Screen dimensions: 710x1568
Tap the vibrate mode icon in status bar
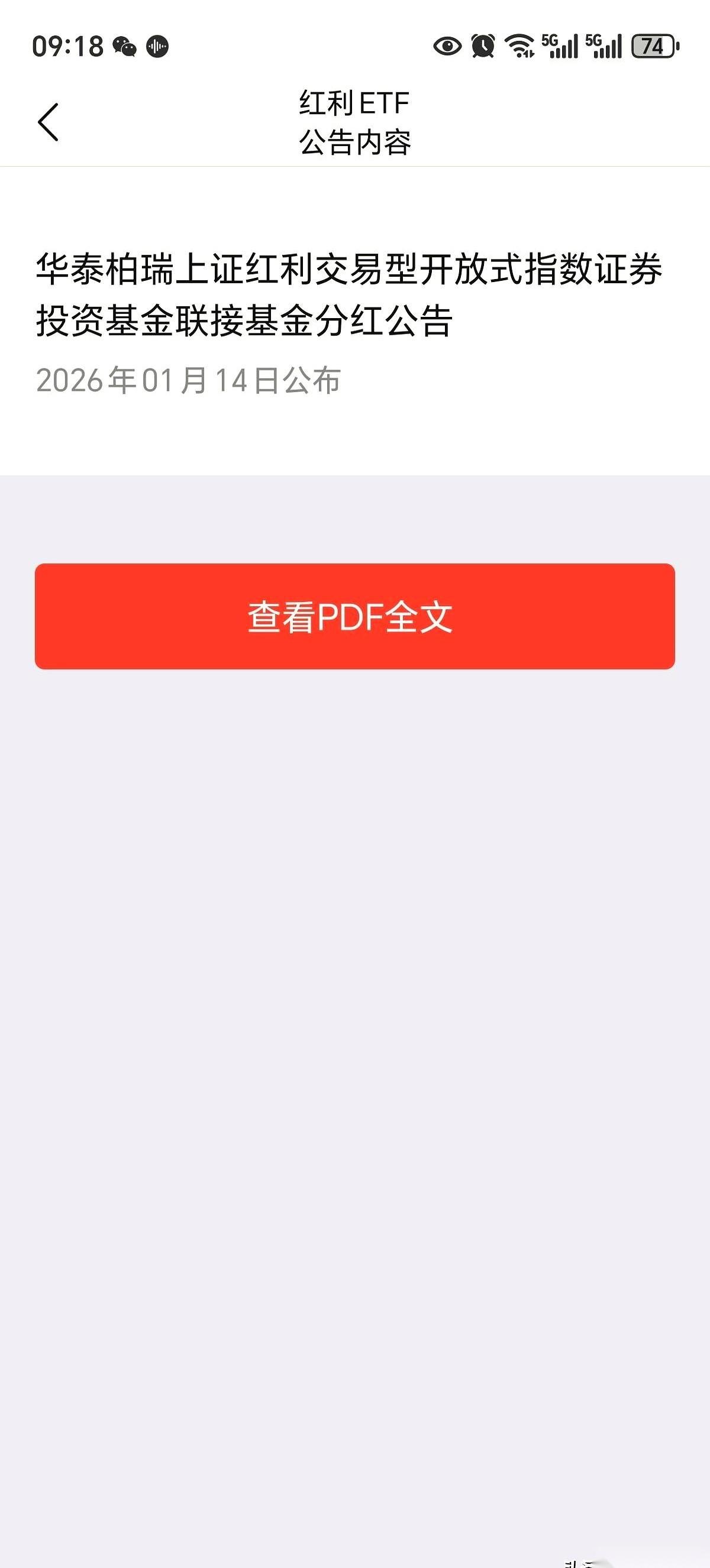[158, 47]
